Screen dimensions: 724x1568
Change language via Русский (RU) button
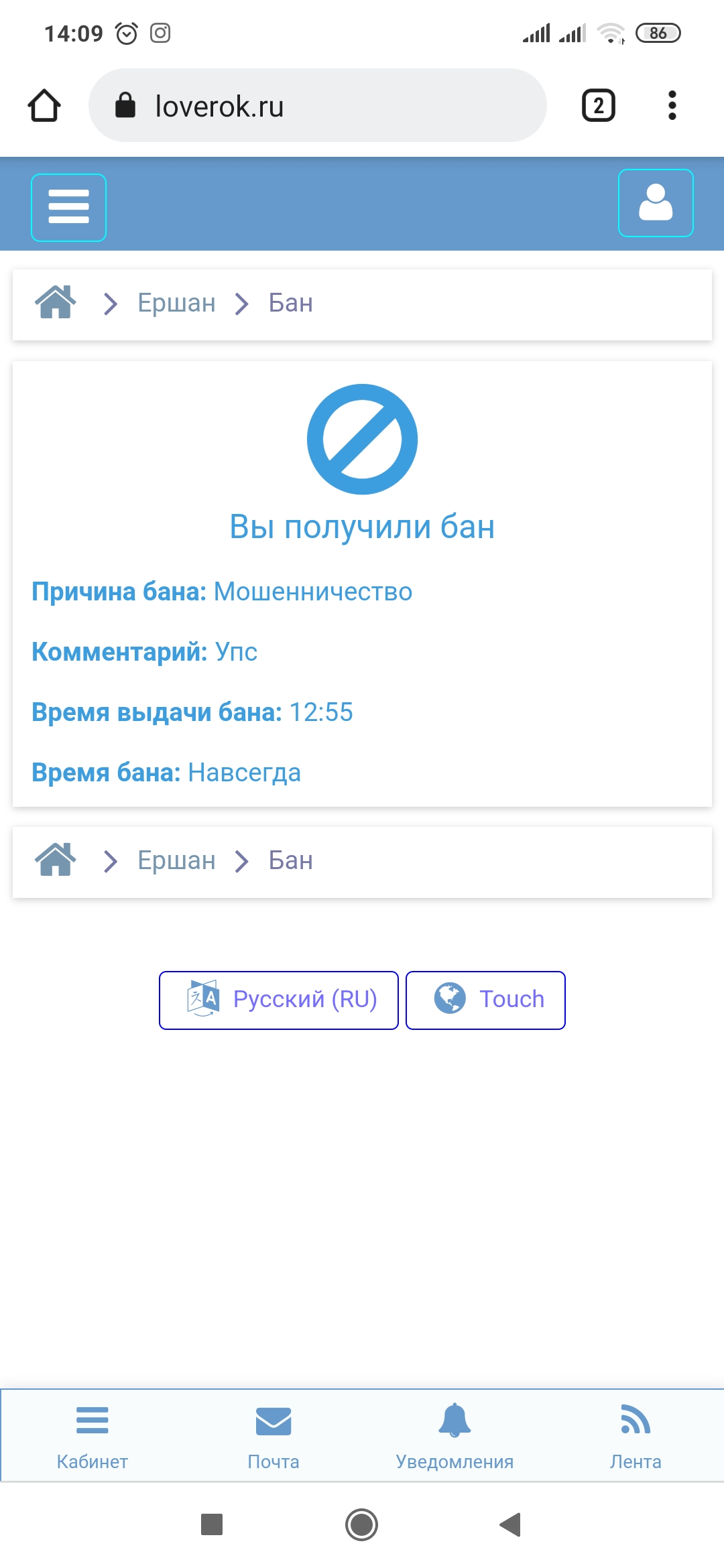pos(279,1000)
